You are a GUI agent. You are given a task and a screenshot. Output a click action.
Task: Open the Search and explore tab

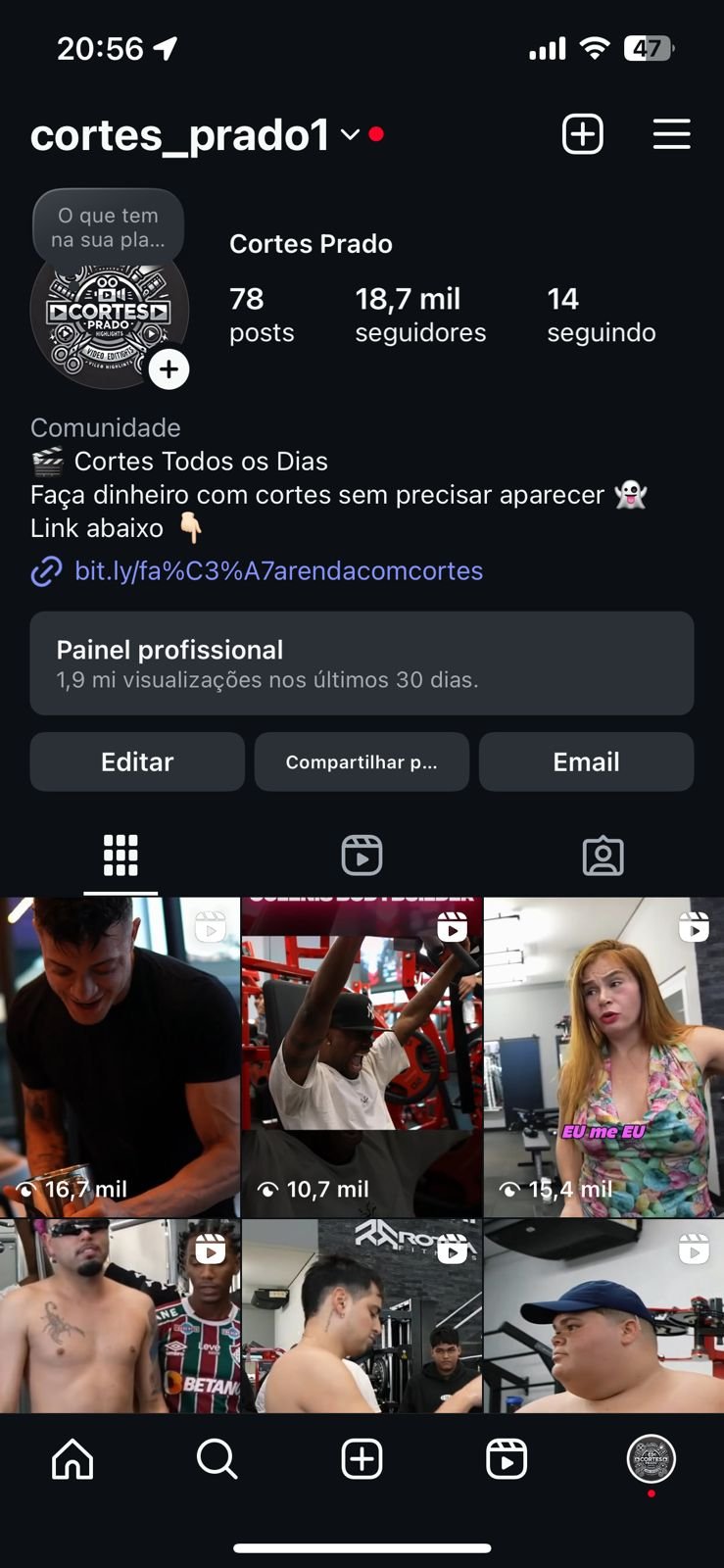click(217, 1459)
